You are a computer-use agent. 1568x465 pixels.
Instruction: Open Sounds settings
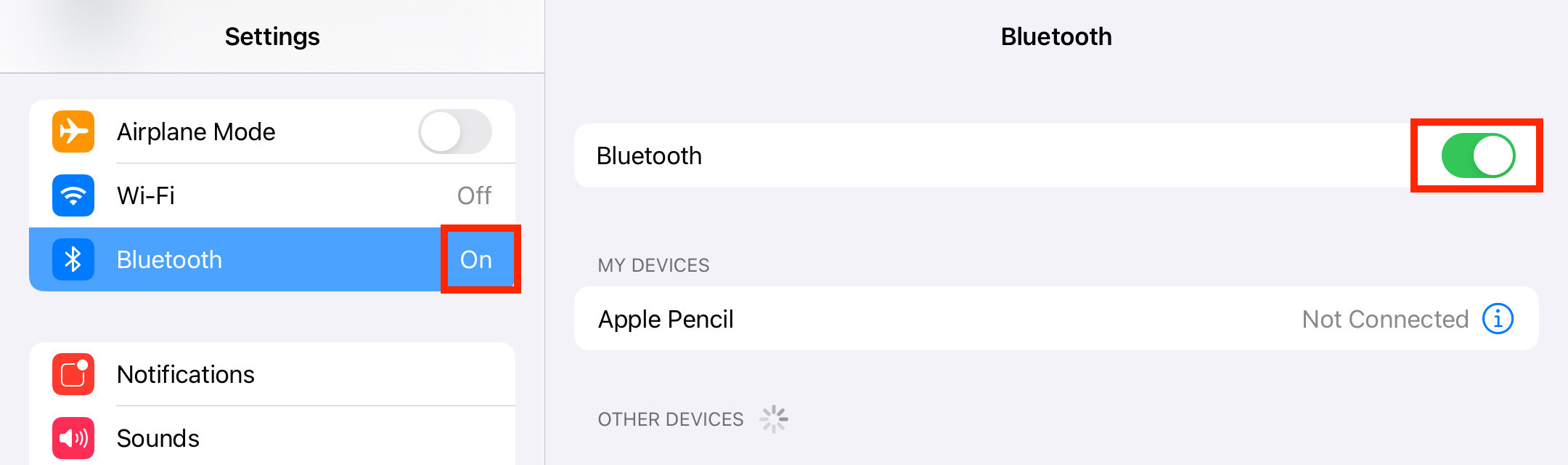[x=271, y=438]
